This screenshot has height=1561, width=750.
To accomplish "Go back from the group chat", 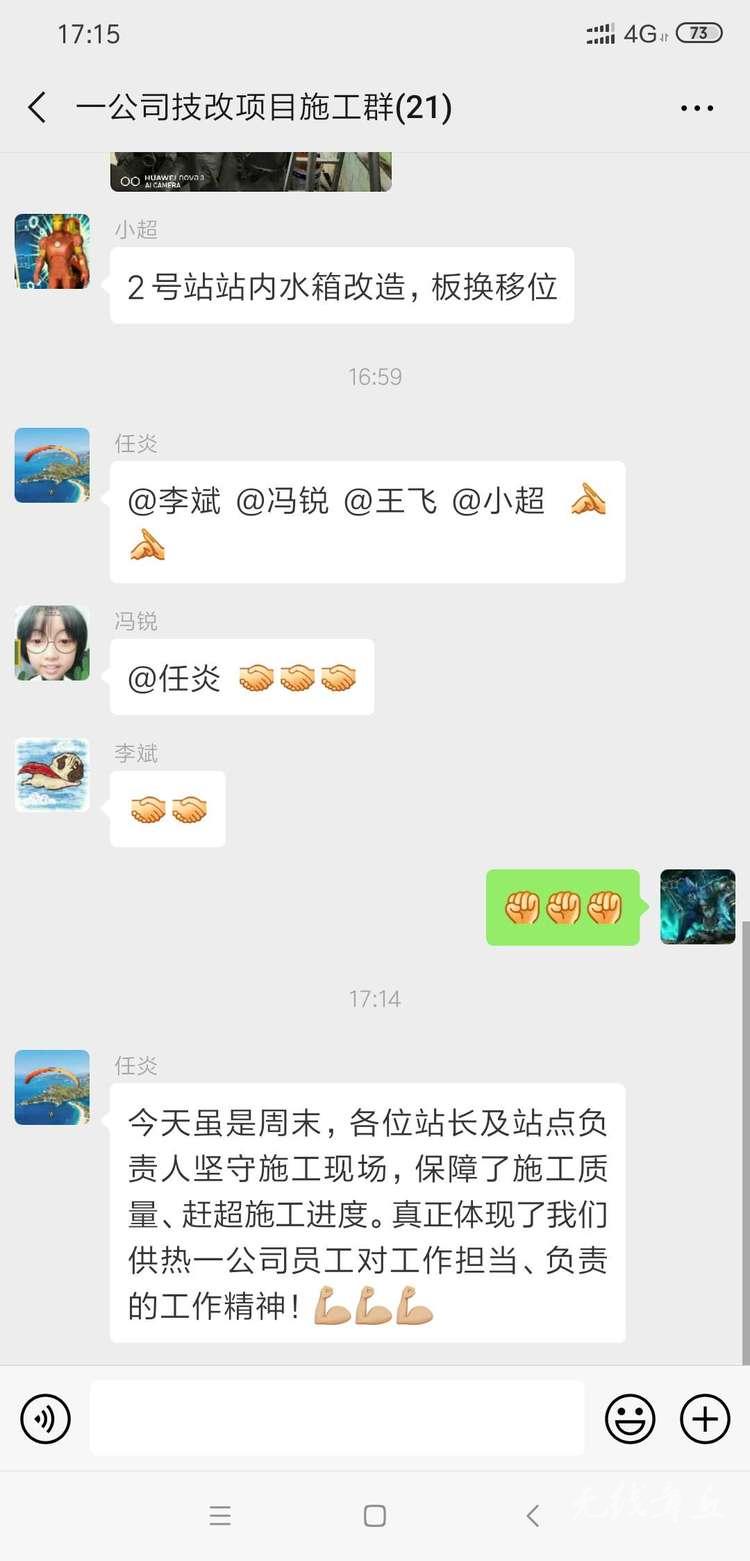I will (x=38, y=108).
